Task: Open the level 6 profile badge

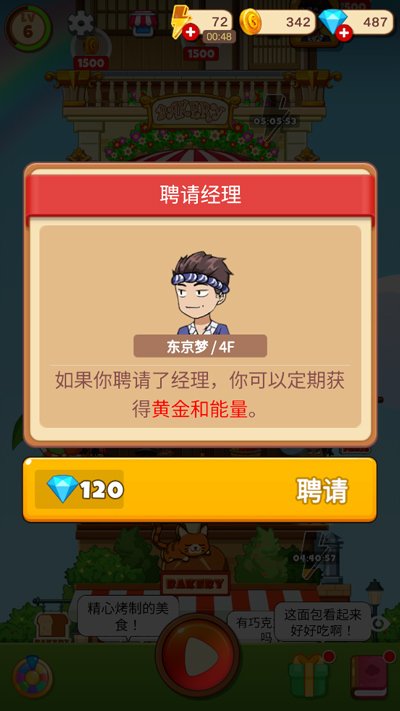Action: [x=28, y=28]
